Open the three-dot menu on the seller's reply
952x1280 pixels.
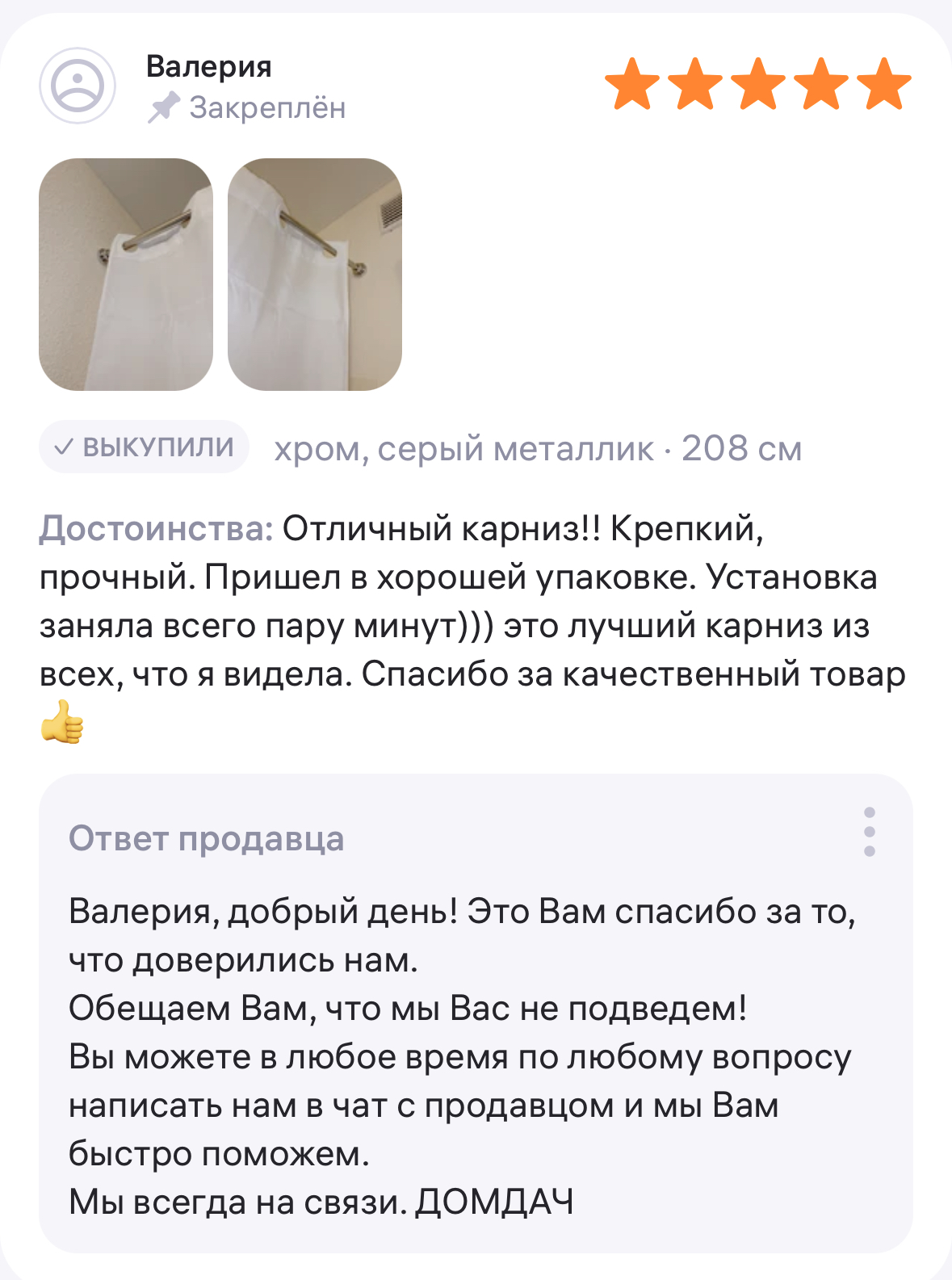pyautogui.click(x=869, y=832)
